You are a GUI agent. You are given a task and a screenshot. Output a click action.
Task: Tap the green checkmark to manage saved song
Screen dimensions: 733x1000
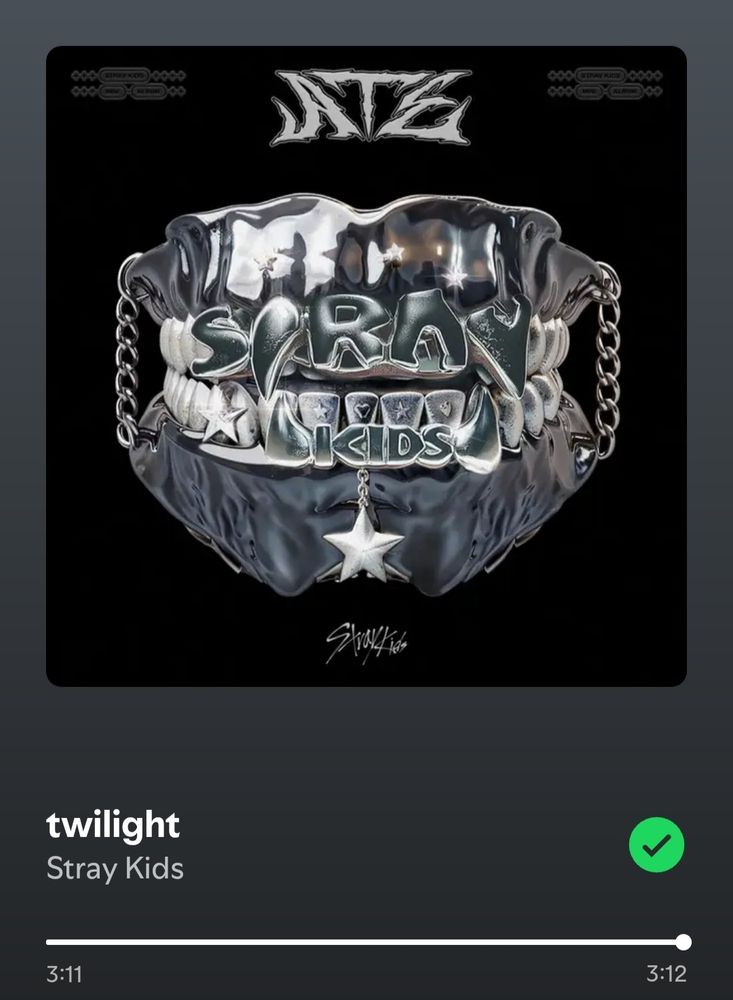coord(656,845)
